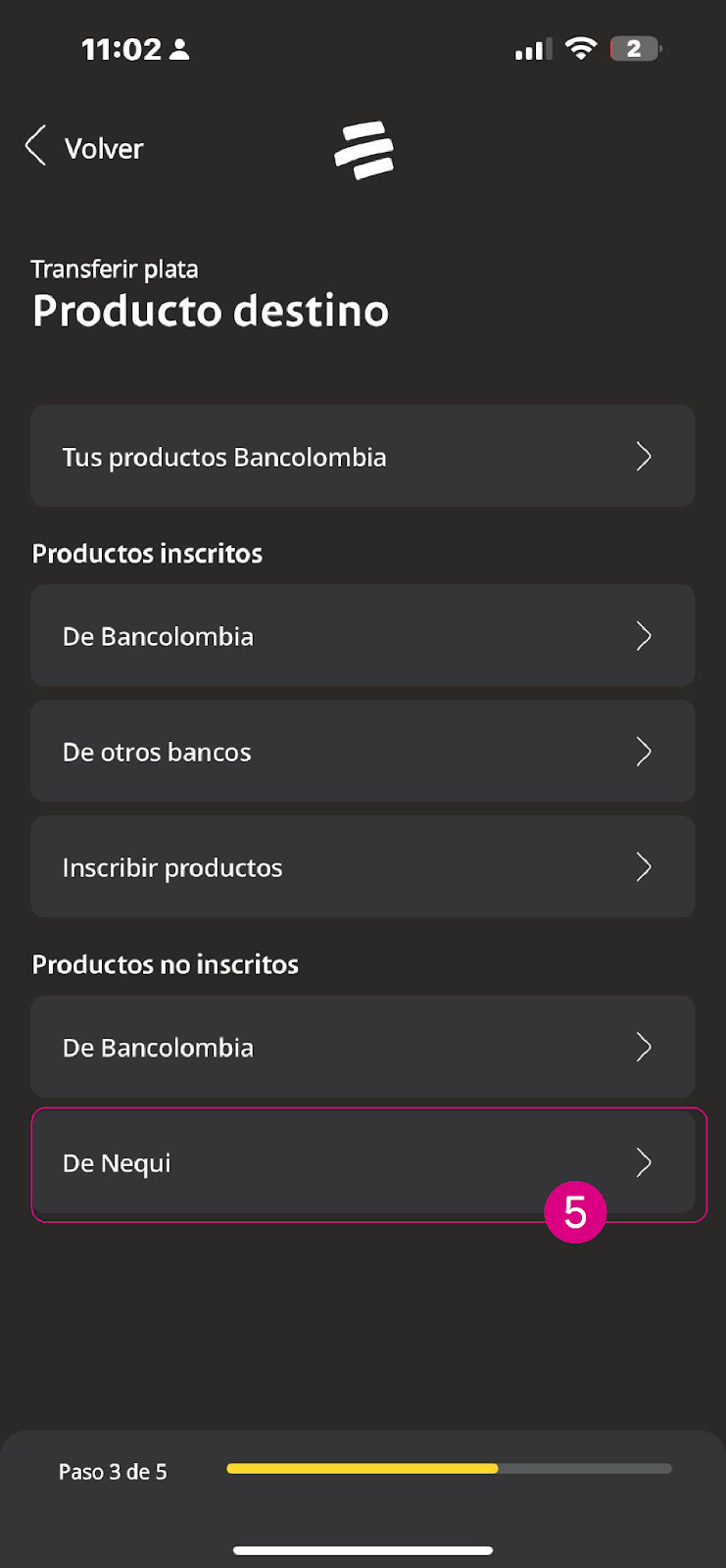Tap the cellular signal icon

[x=532, y=47]
